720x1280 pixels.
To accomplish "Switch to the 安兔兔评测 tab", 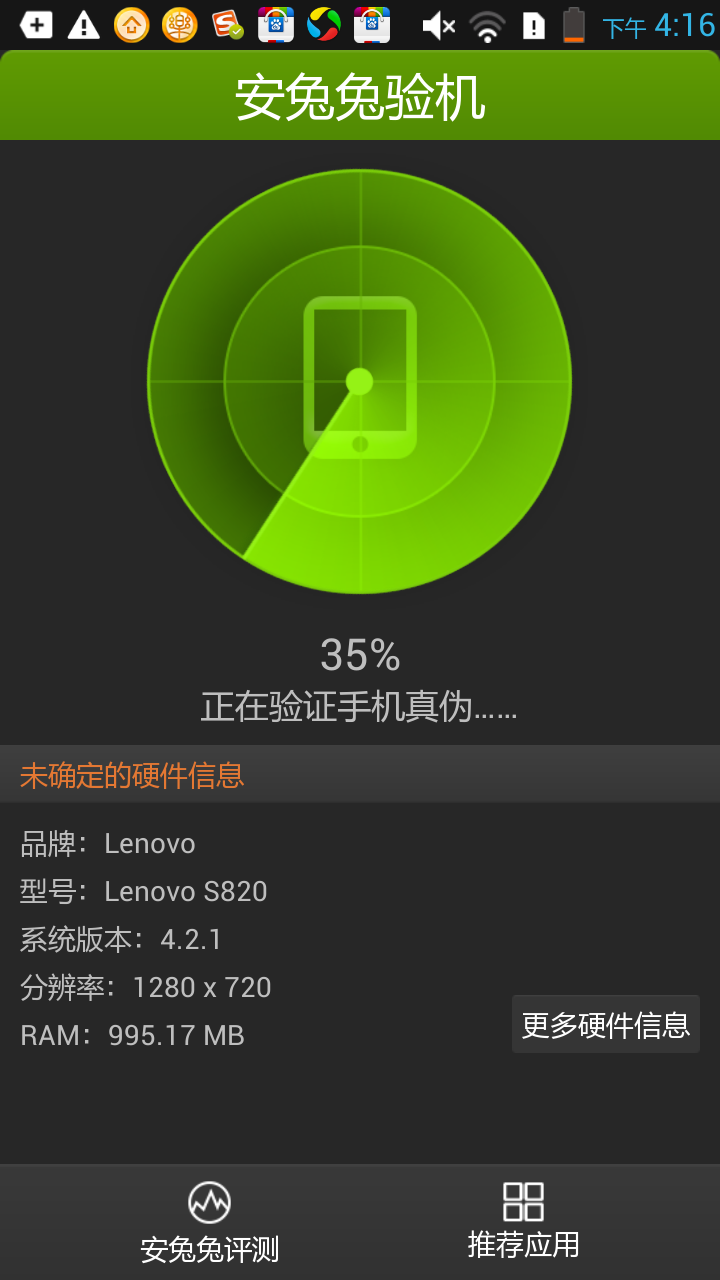I will click(209, 1222).
